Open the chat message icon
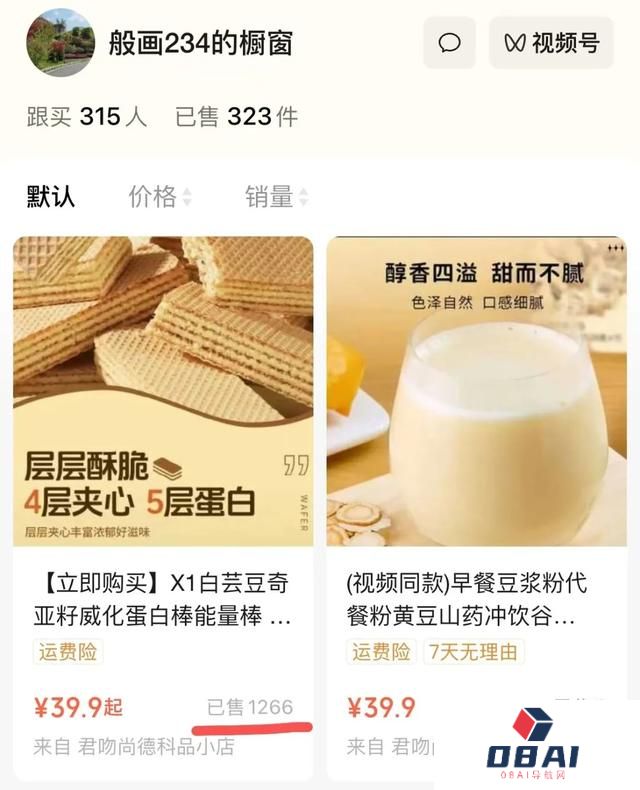Viewport: 640px width, 790px height. click(x=450, y=43)
